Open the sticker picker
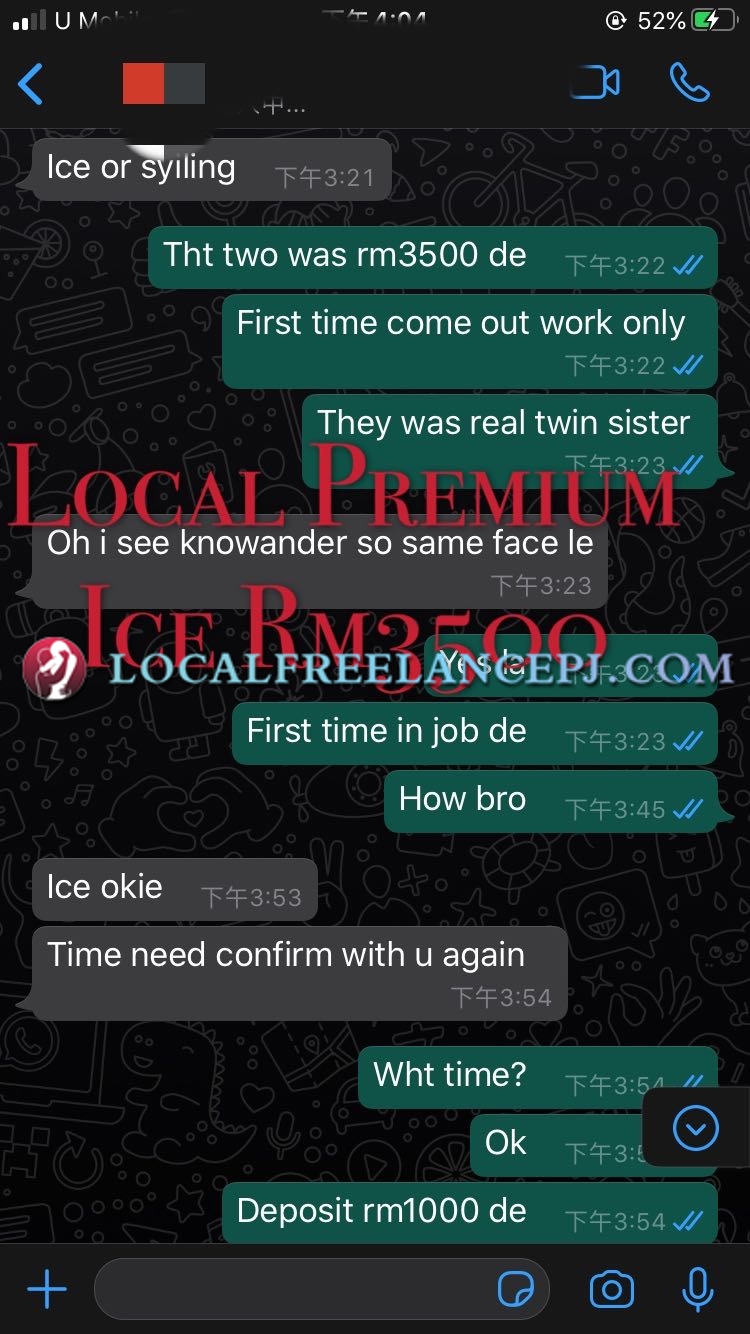The width and height of the screenshot is (750, 1334). [x=516, y=1290]
